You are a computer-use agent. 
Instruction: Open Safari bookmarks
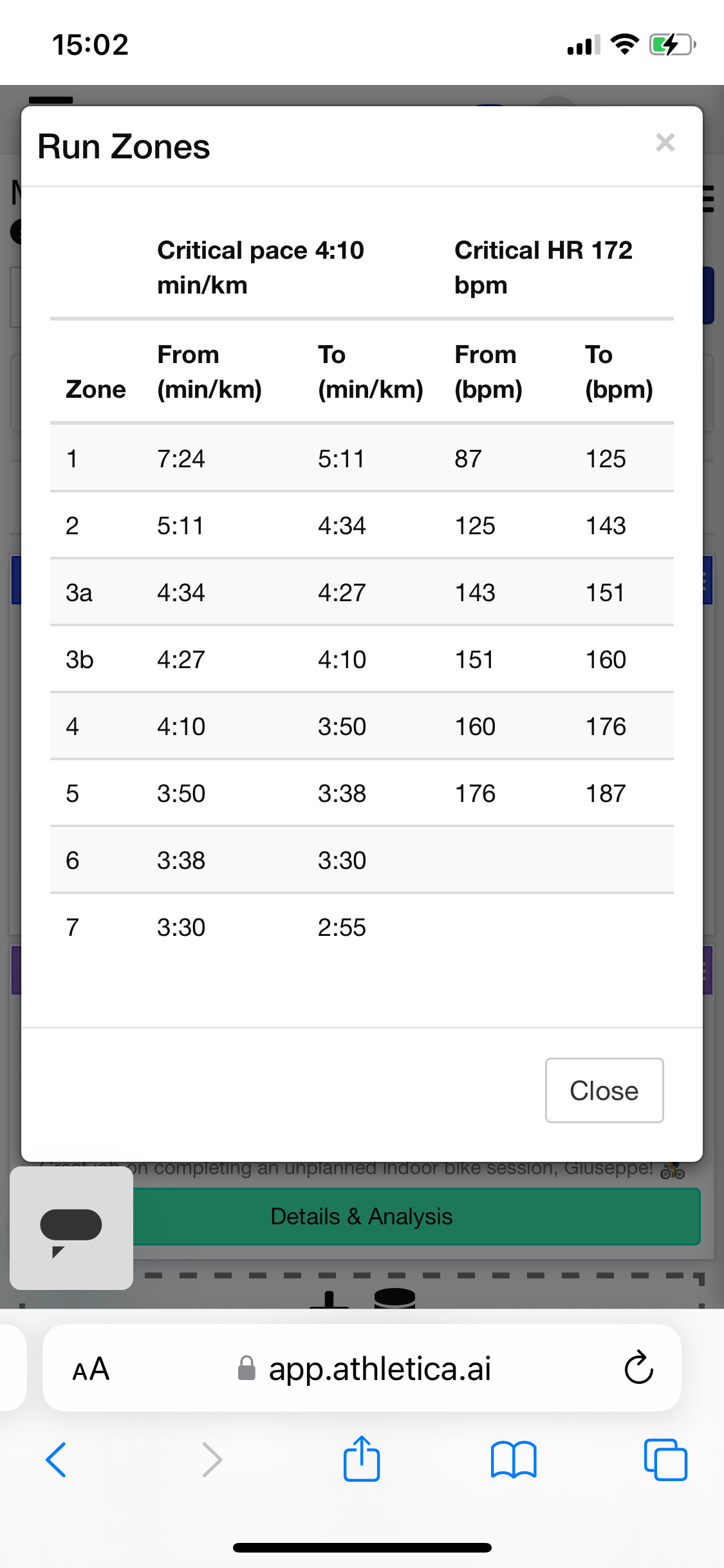[x=514, y=1459]
